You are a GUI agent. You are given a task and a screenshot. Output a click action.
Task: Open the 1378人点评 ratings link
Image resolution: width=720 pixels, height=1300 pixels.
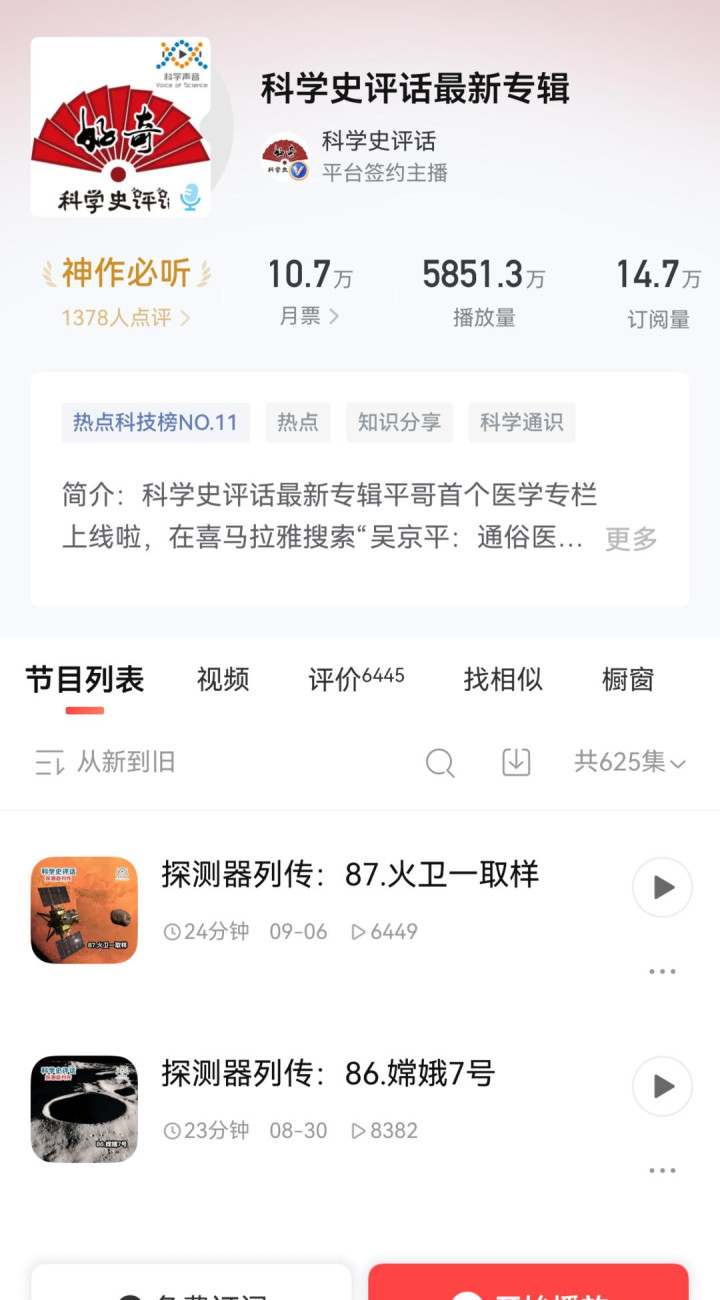pos(126,318)
